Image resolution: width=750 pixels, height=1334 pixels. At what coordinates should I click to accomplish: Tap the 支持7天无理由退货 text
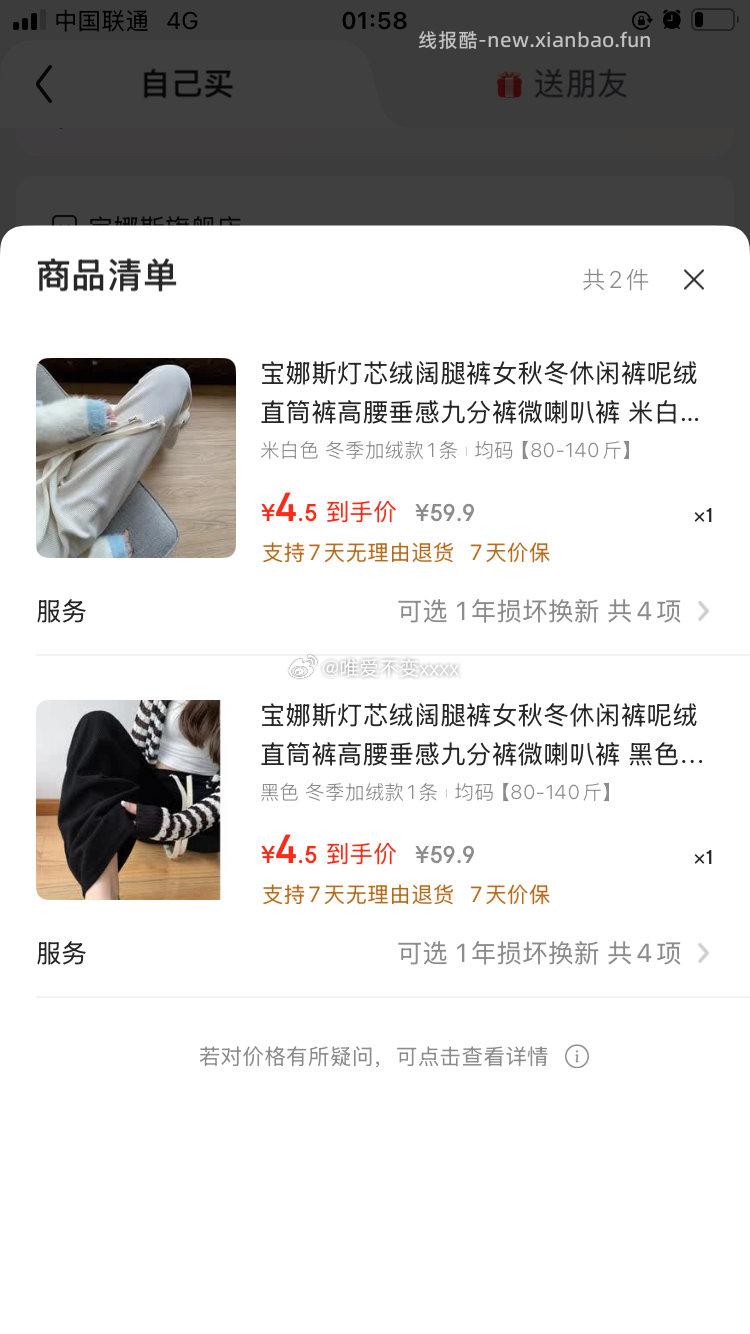[355, 552]
